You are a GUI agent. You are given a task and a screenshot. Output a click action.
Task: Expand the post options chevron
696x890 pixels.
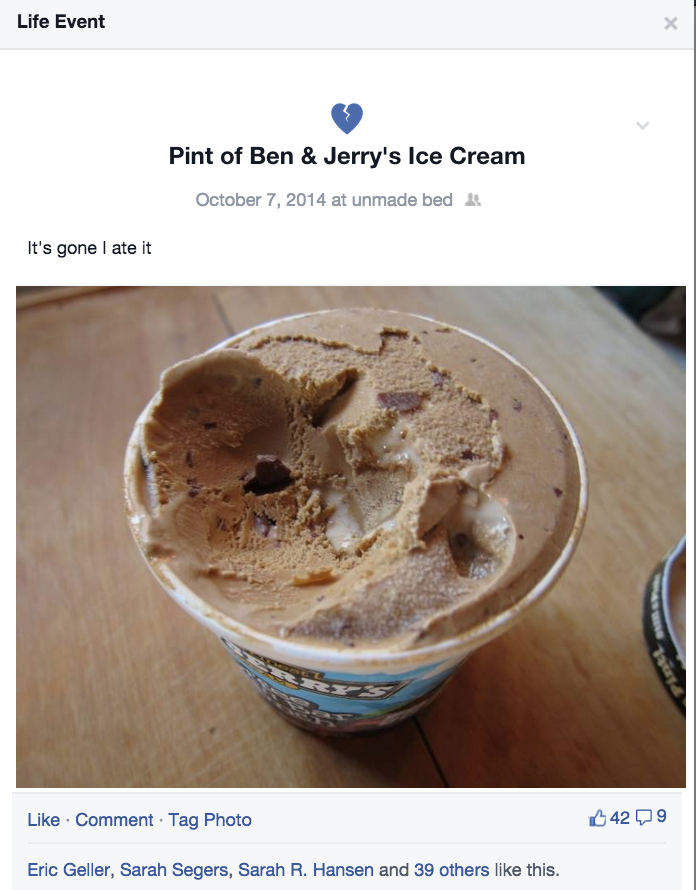(x=643, y=126)
